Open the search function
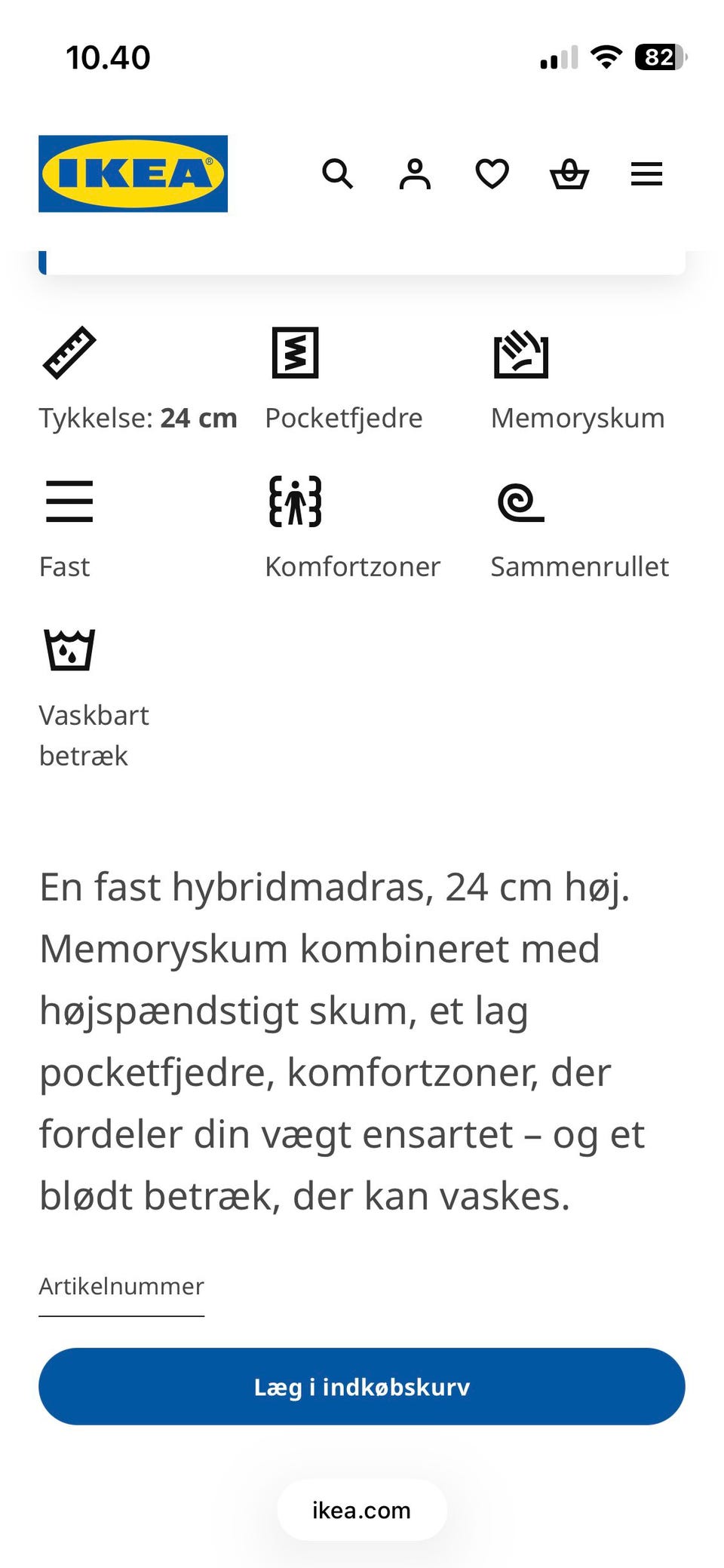This screenshot has width=724, height=1568. (338, 174)
